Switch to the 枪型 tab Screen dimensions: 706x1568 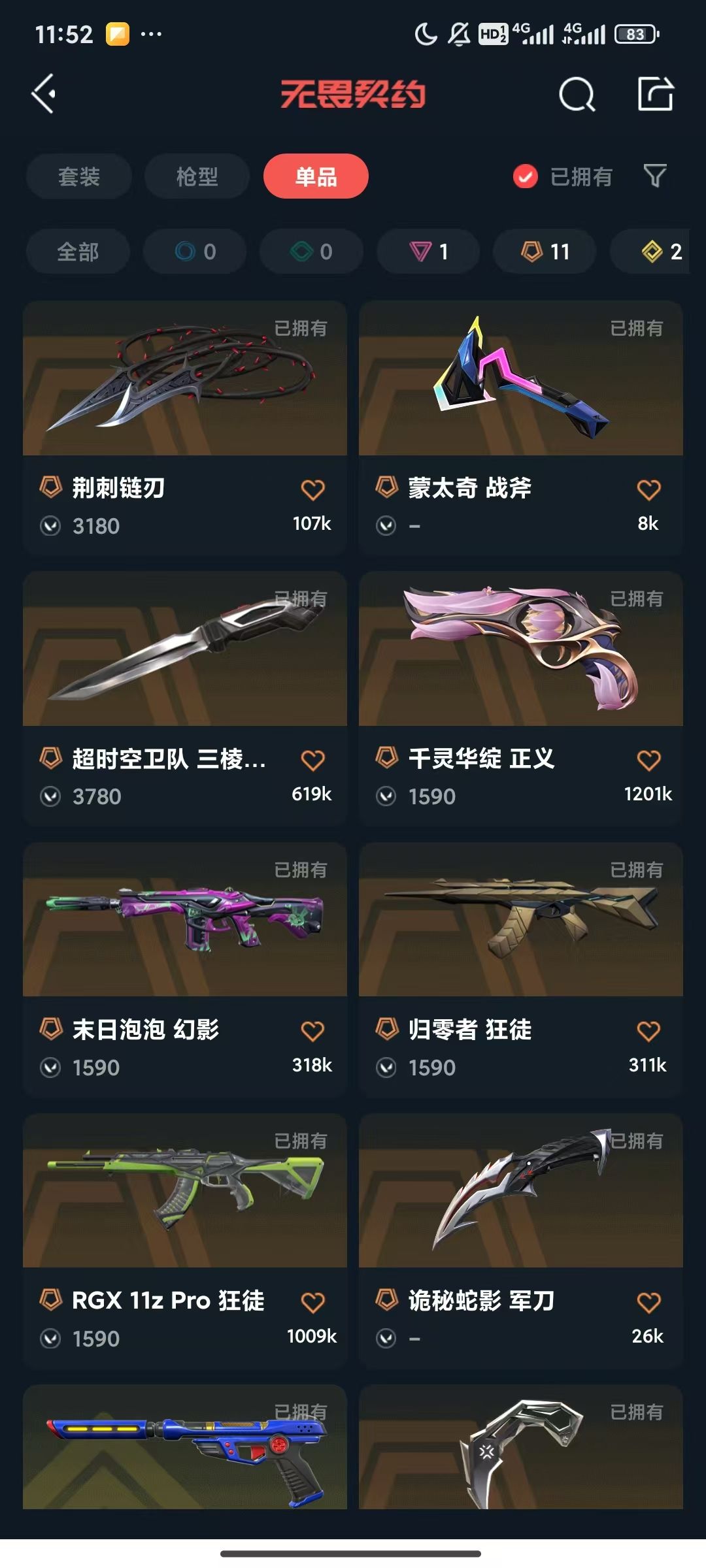click(x=196, y=176)
